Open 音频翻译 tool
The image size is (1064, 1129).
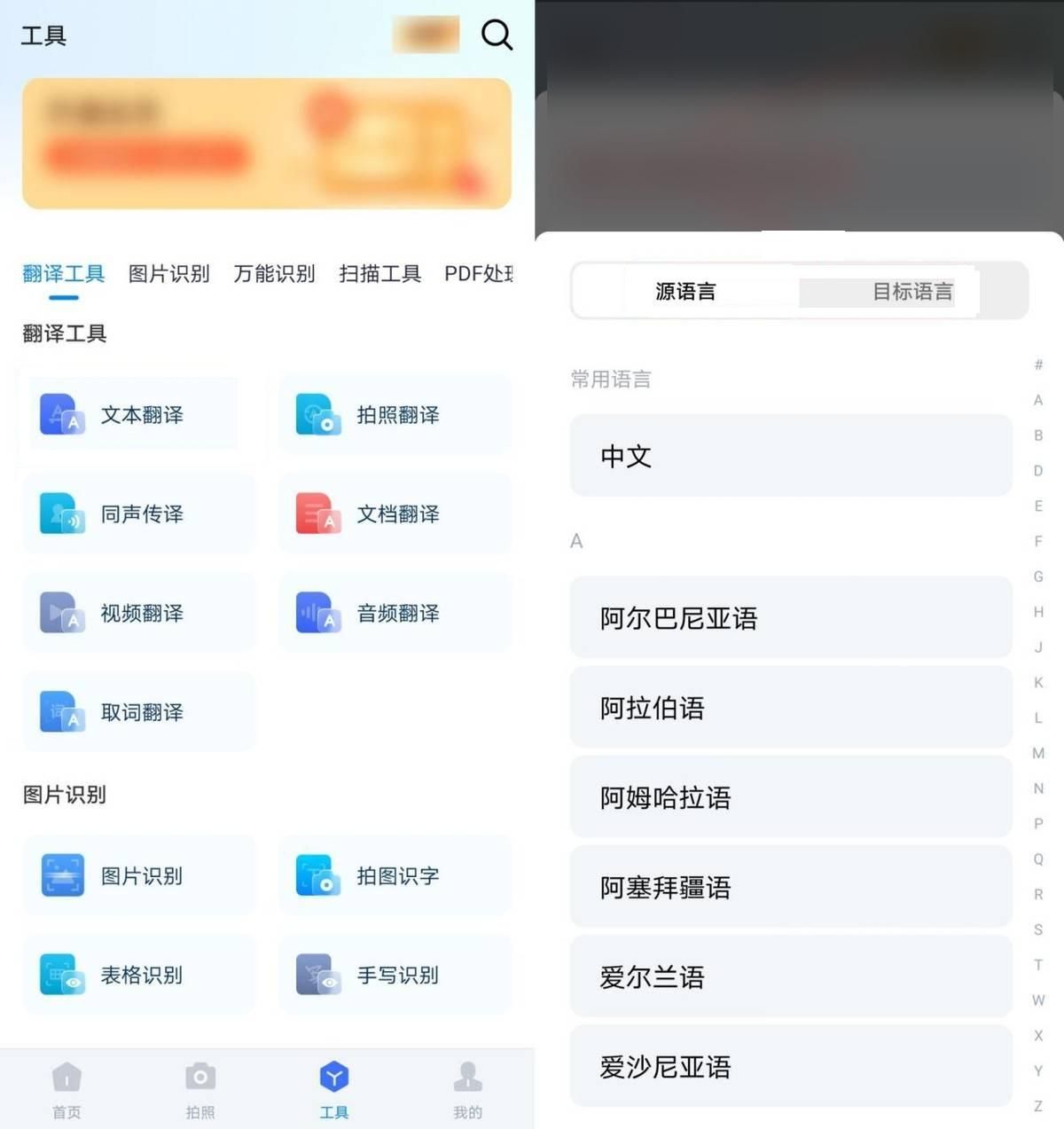point(395,614)
